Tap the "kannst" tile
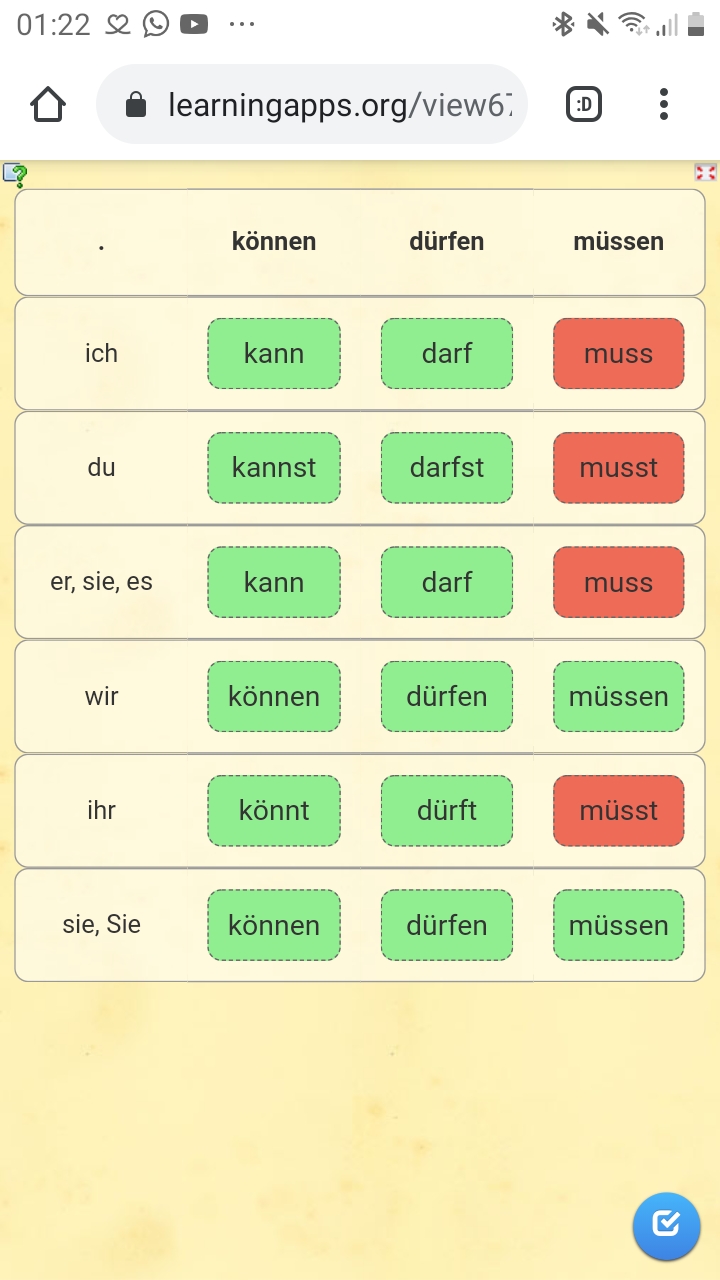The image size is (720, 1280). [x=273, y=467]
